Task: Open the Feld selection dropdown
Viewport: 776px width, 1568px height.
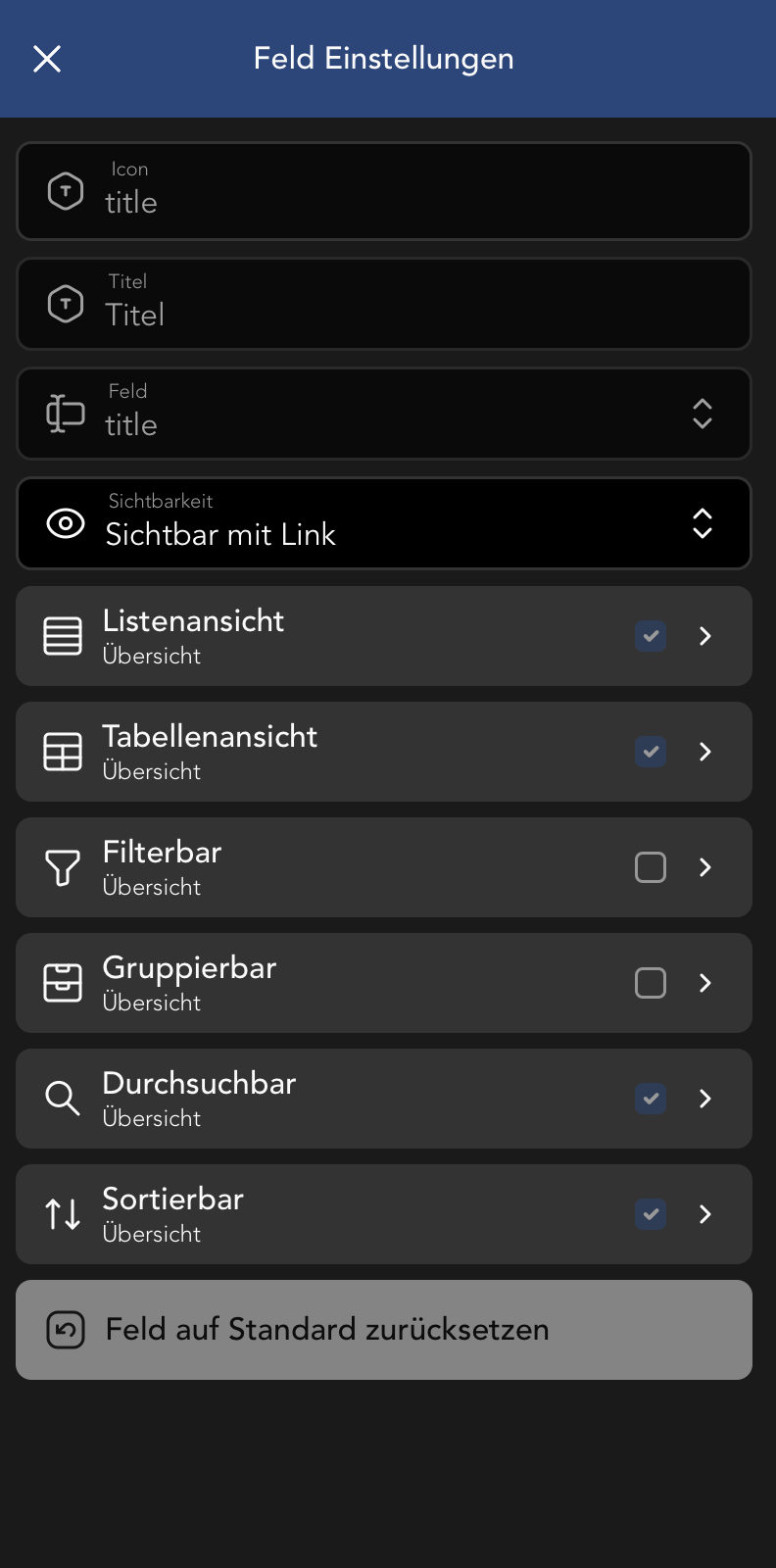Action: click(x=702, y=414)
